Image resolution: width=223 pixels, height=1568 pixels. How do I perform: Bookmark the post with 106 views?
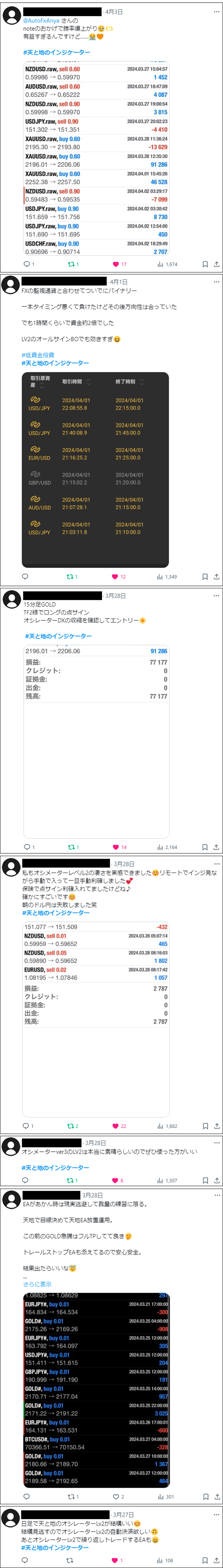pos(205,1560)
